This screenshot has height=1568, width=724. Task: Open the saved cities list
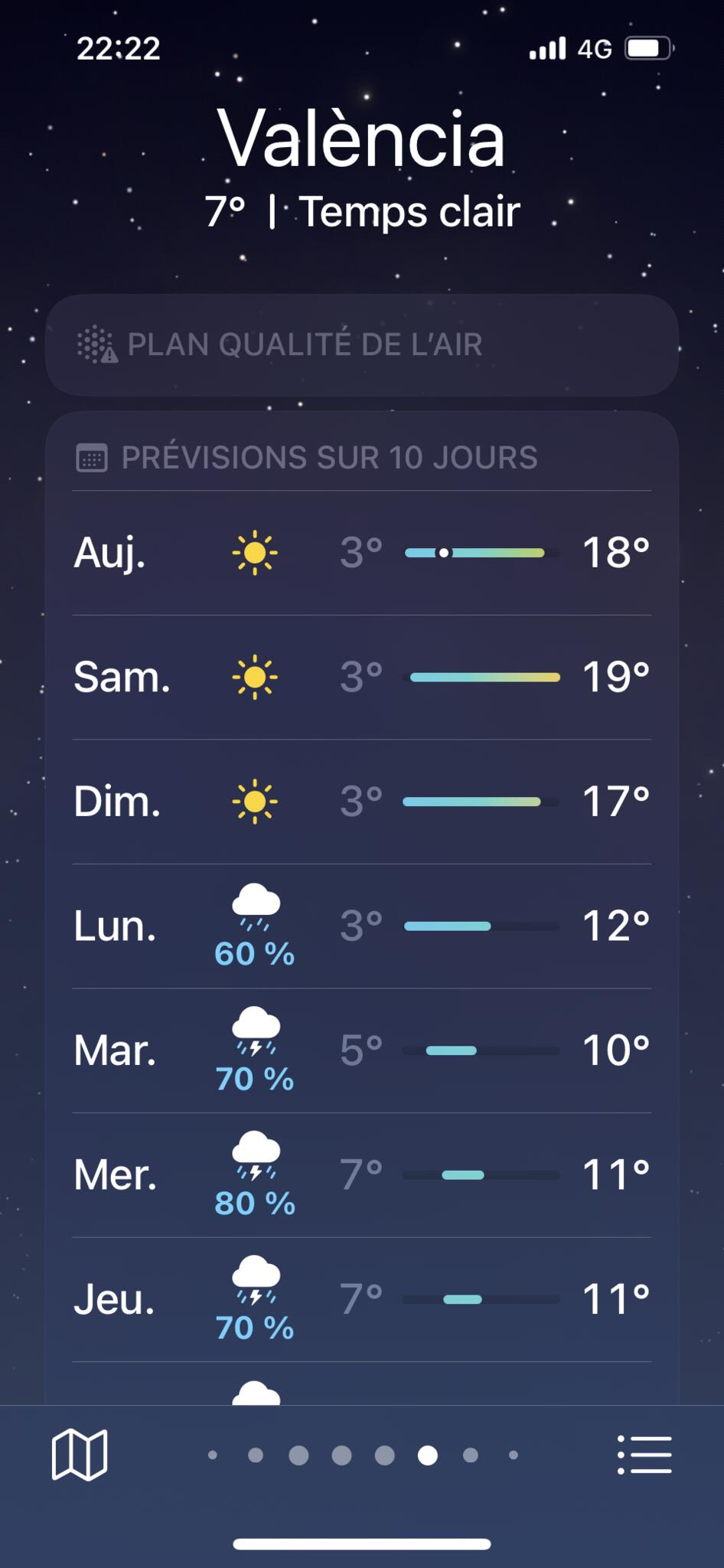(644, 1454)
